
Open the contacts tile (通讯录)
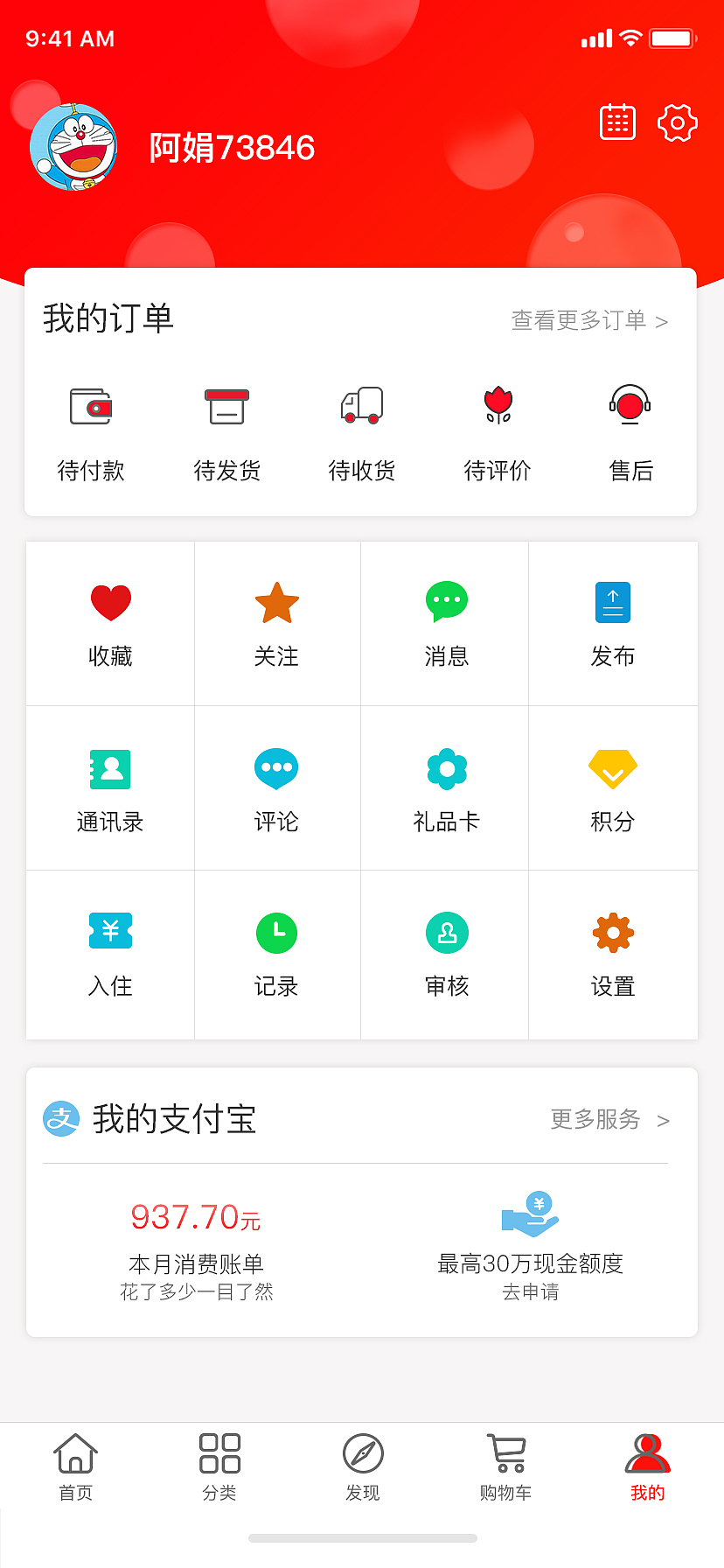[x=110, y=789]
